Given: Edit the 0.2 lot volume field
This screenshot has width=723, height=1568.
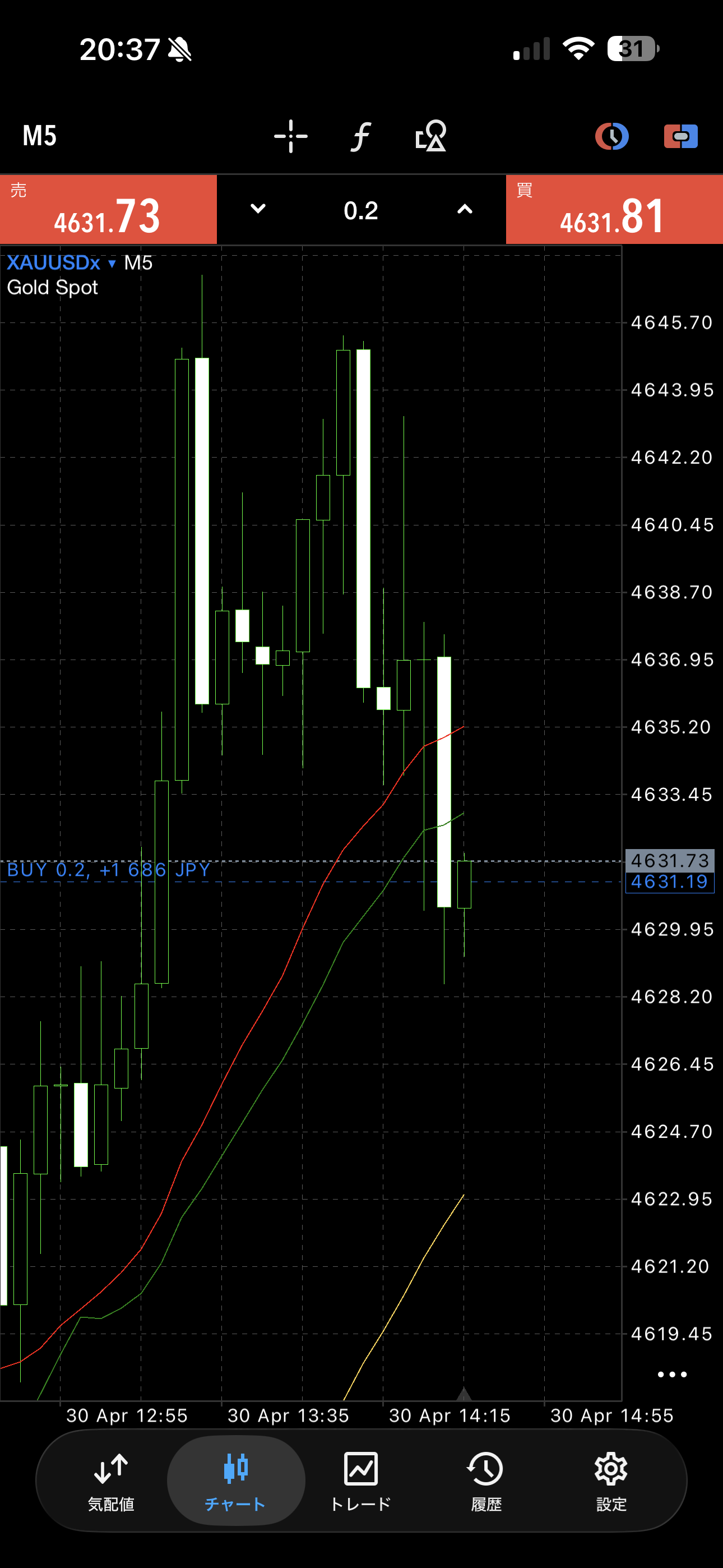Looking at the screenshot, I should 361,211.
